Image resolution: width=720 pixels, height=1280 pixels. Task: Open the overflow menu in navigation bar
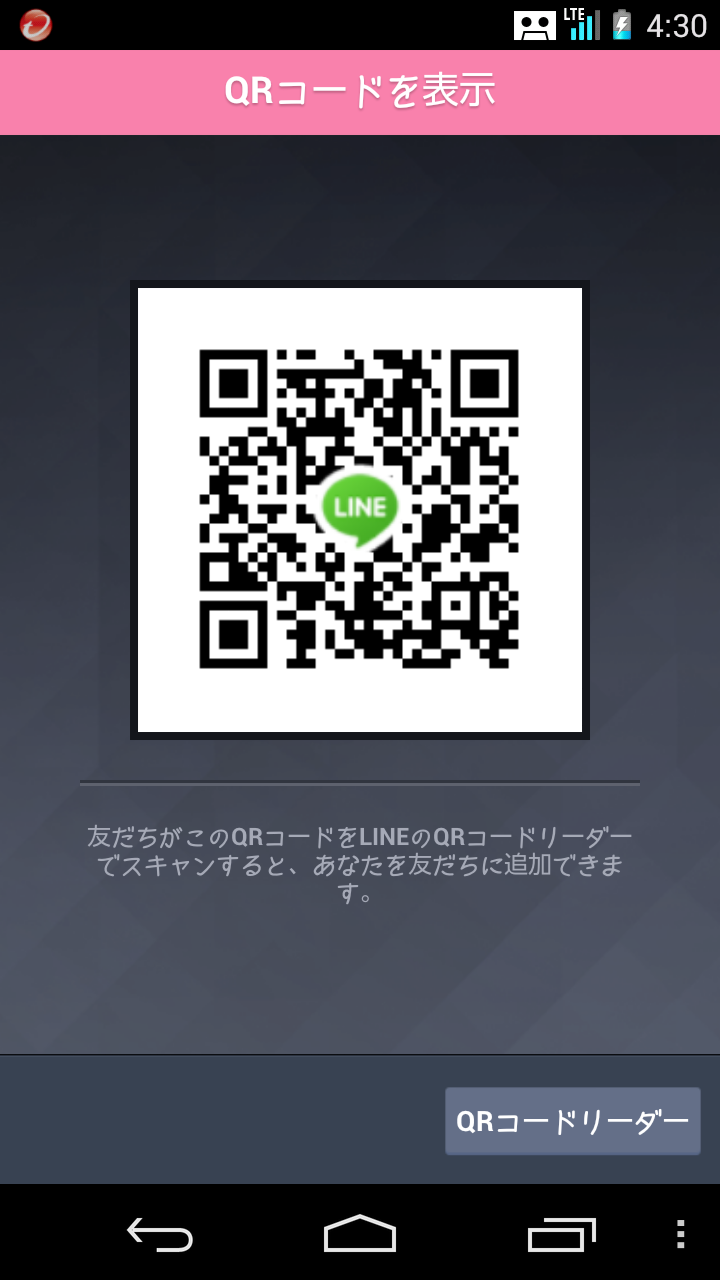[680, 1234]
